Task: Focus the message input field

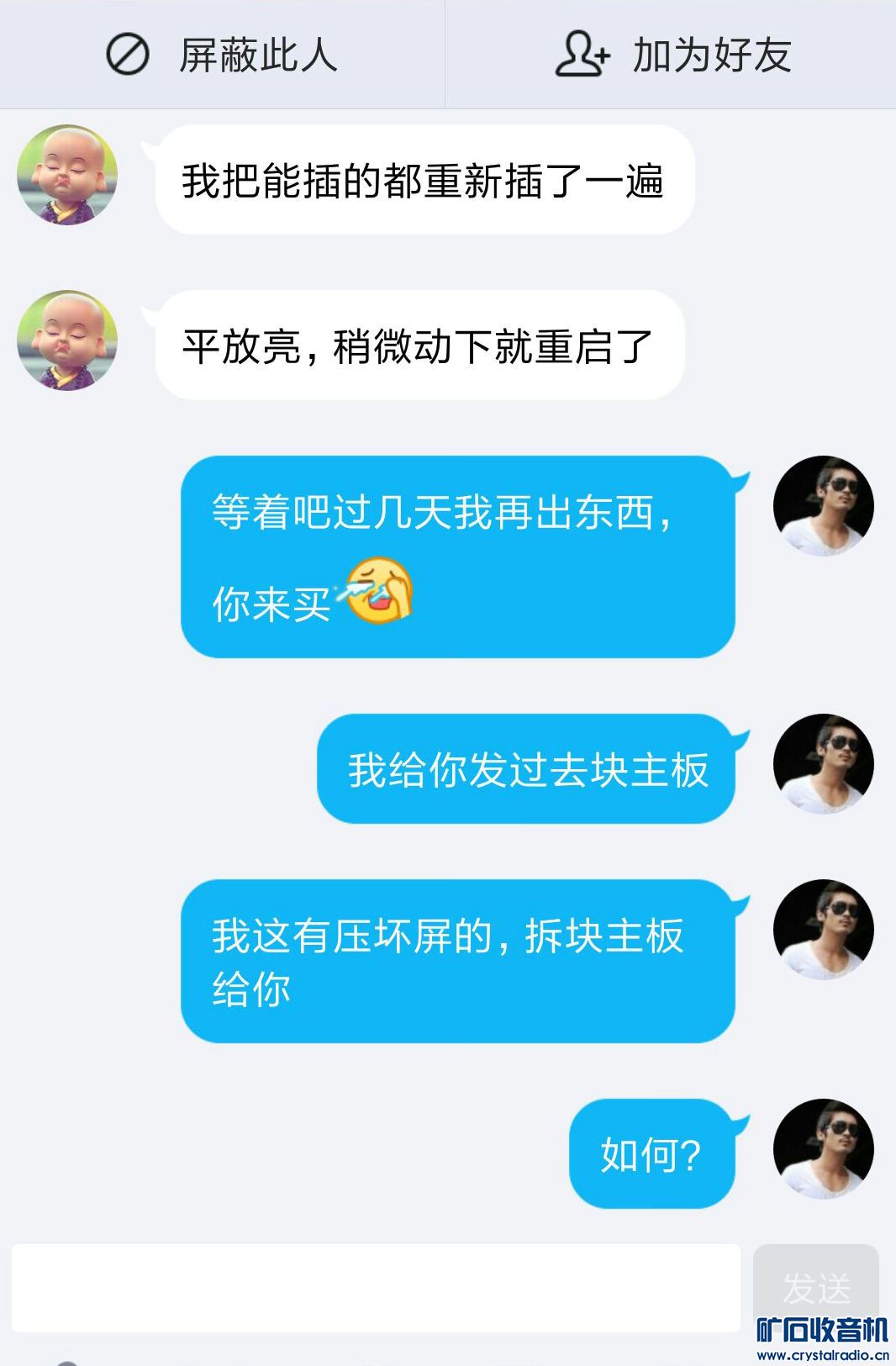Action: point(376,1288)
